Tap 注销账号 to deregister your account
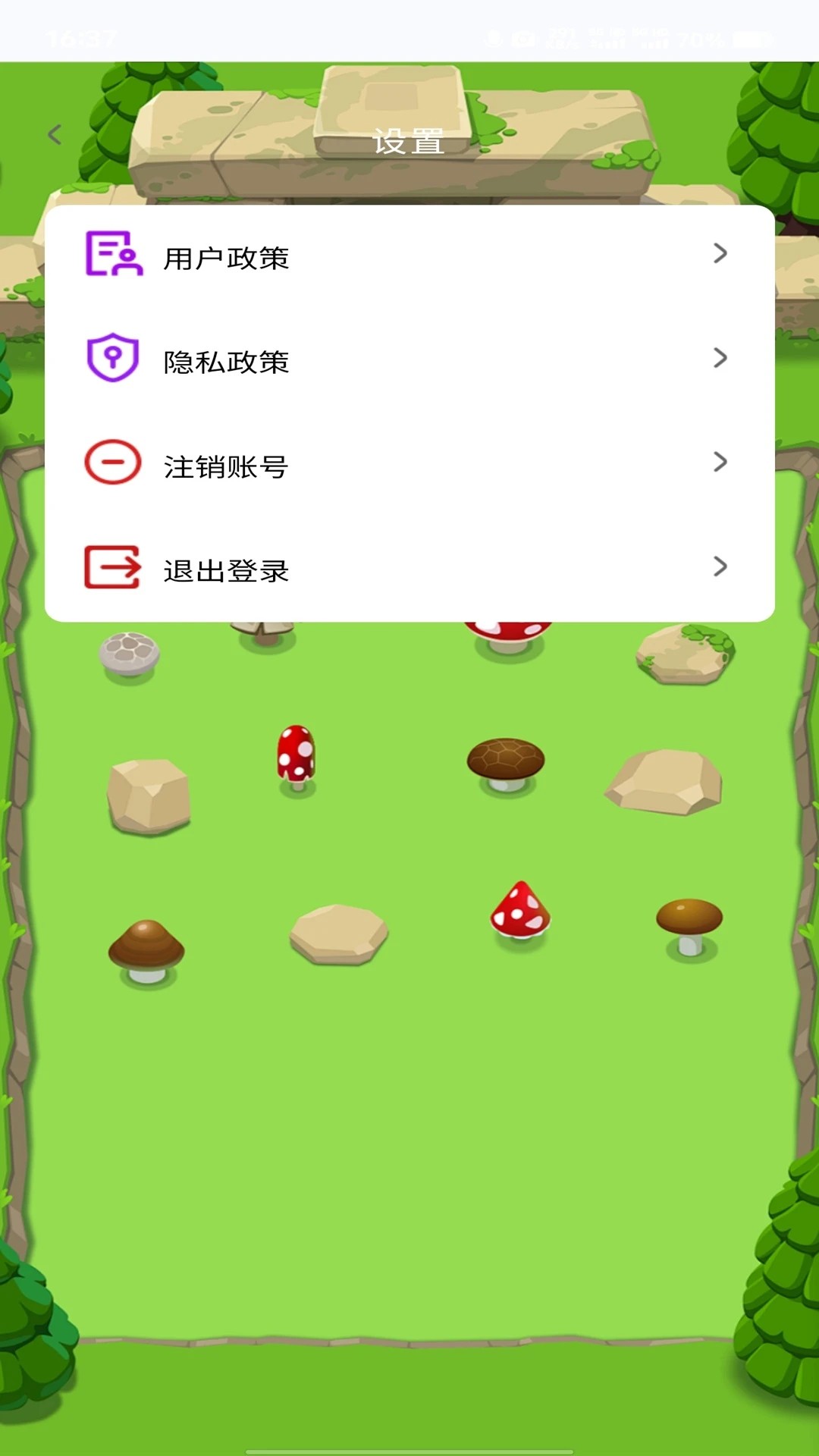Viewport: 819px width, 1456px height. [227, 466]
